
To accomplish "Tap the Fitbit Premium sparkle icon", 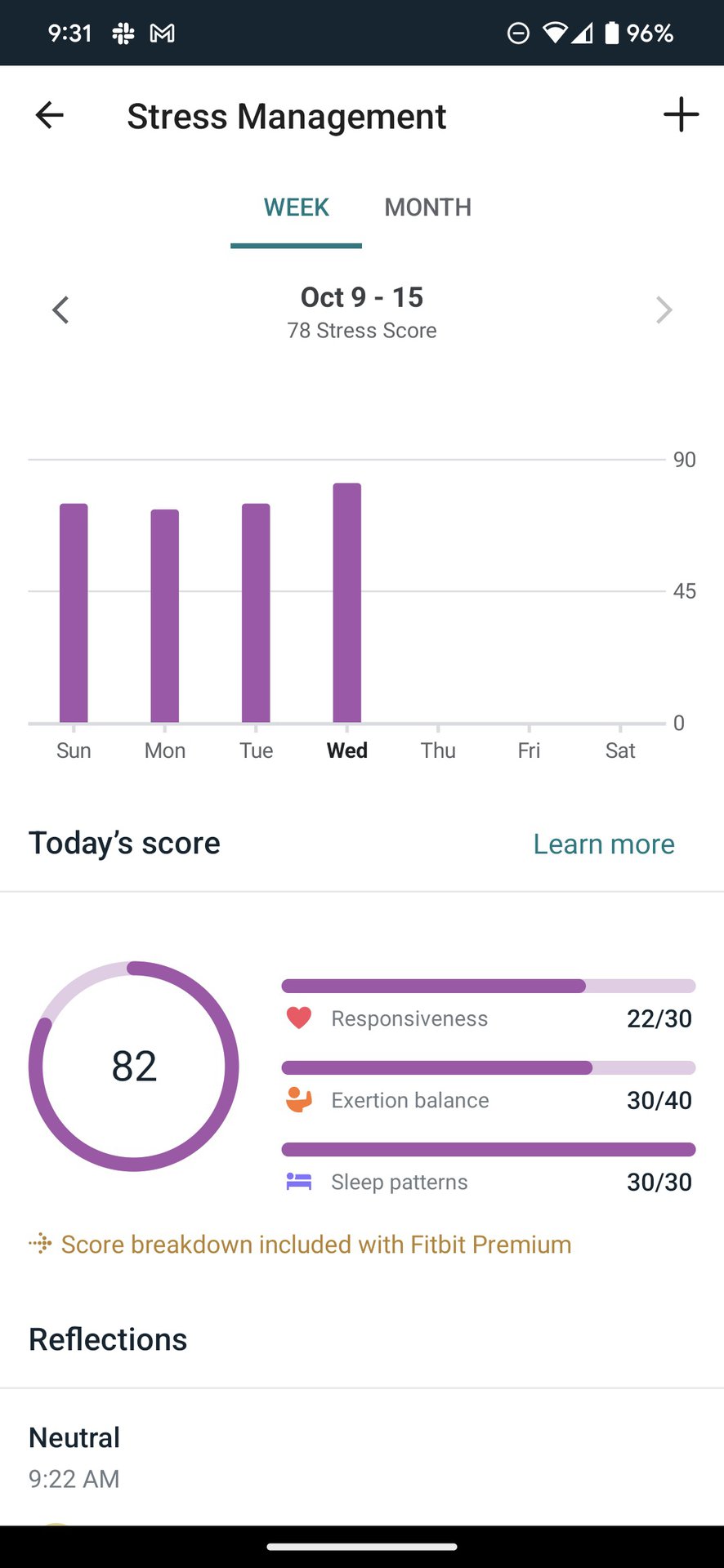I will [x=38, y=1244].
